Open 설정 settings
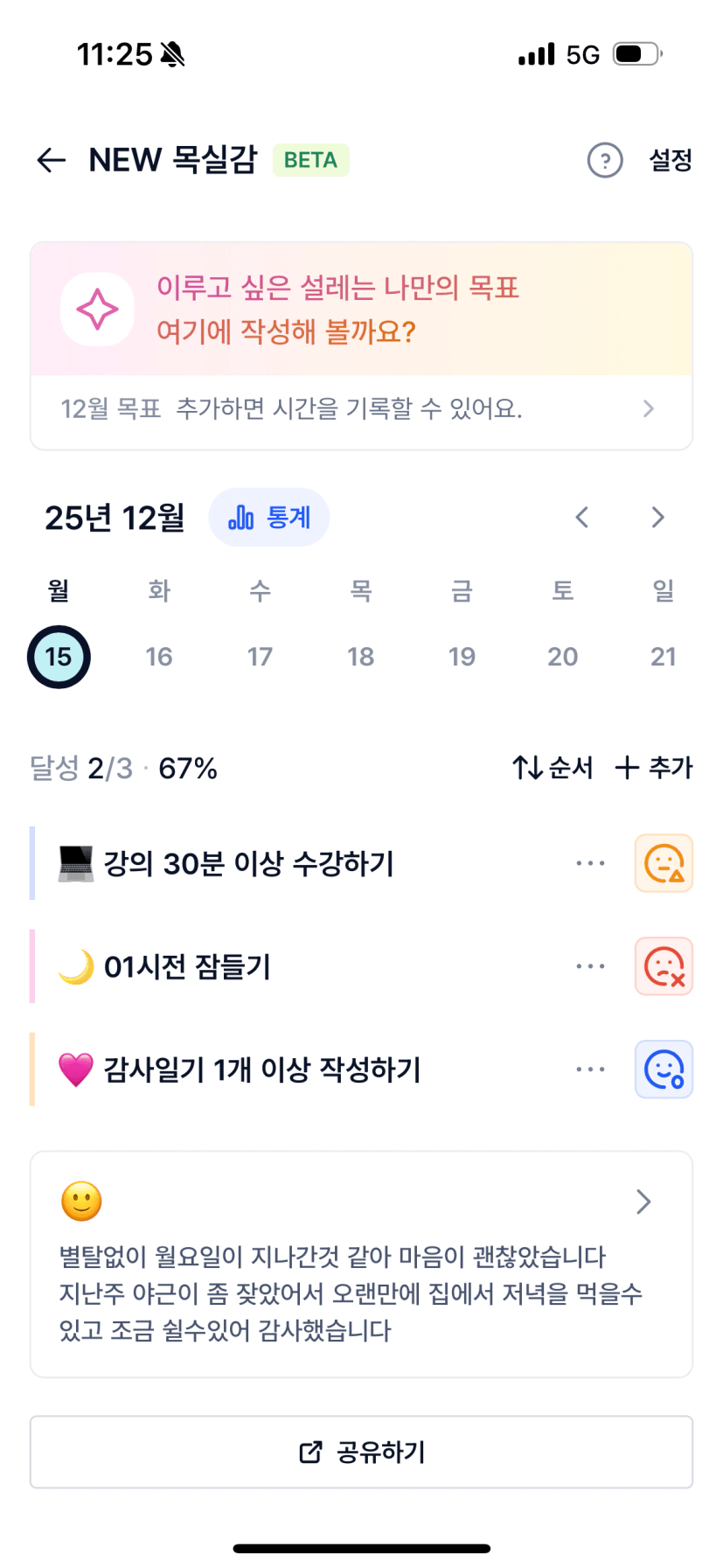 (670, 160)
